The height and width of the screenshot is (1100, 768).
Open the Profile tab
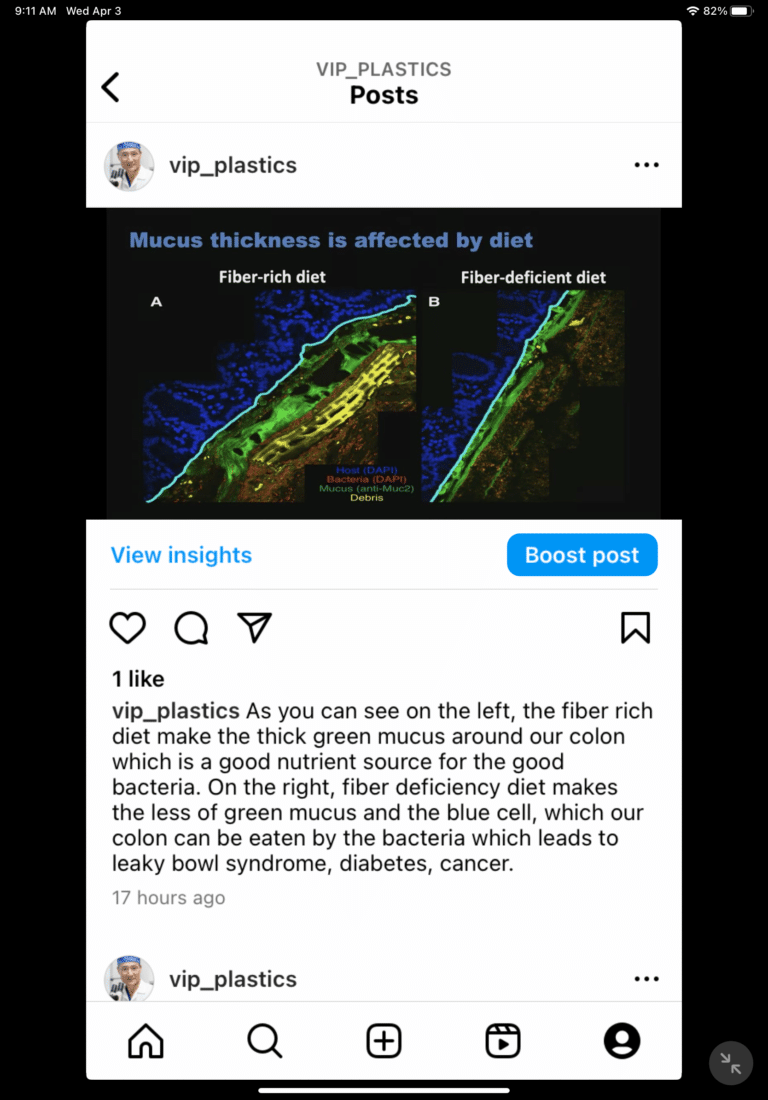click(x=622, y=1041)
